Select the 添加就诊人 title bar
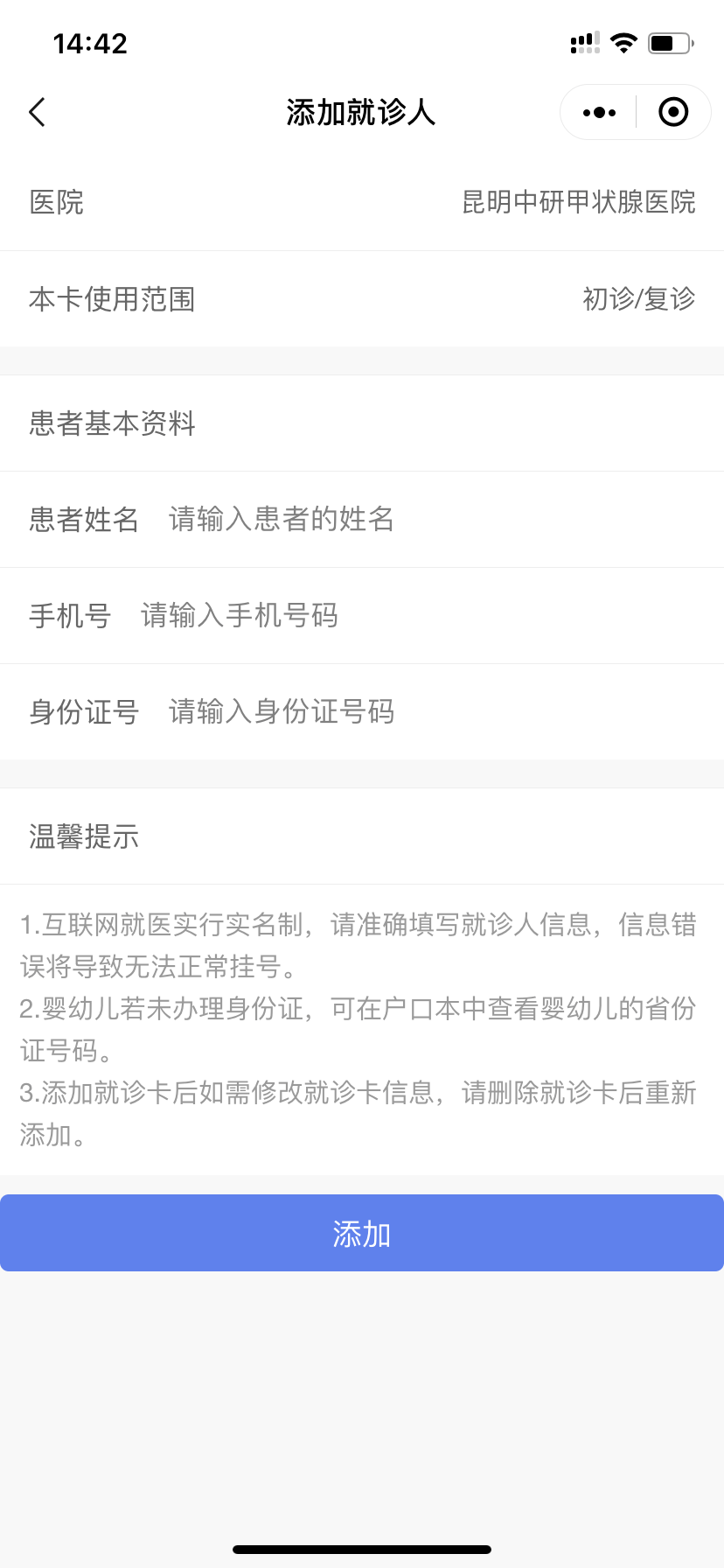Viewport: 724px width, 1568px height. point(362,112)
